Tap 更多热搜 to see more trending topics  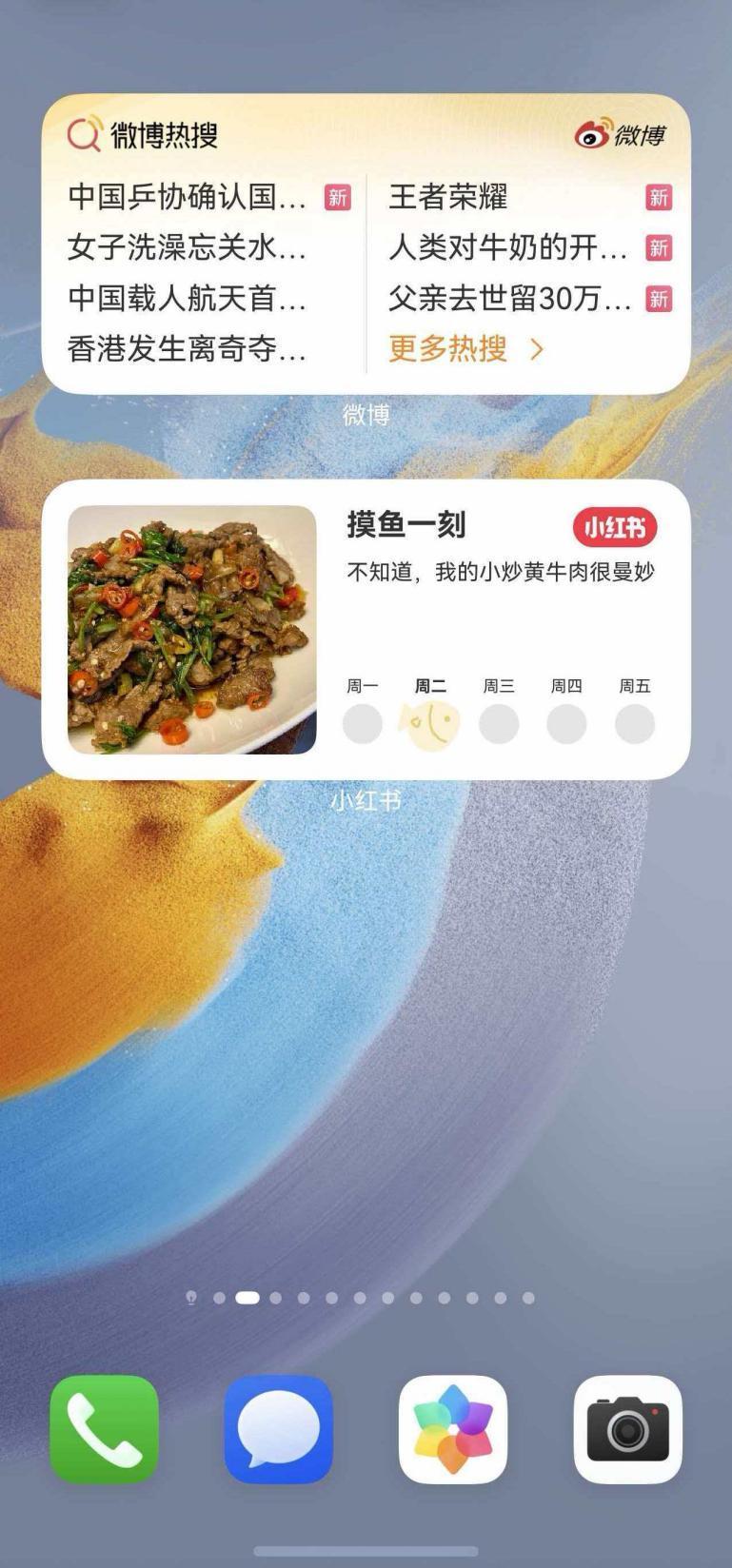(x=465, y=349)
